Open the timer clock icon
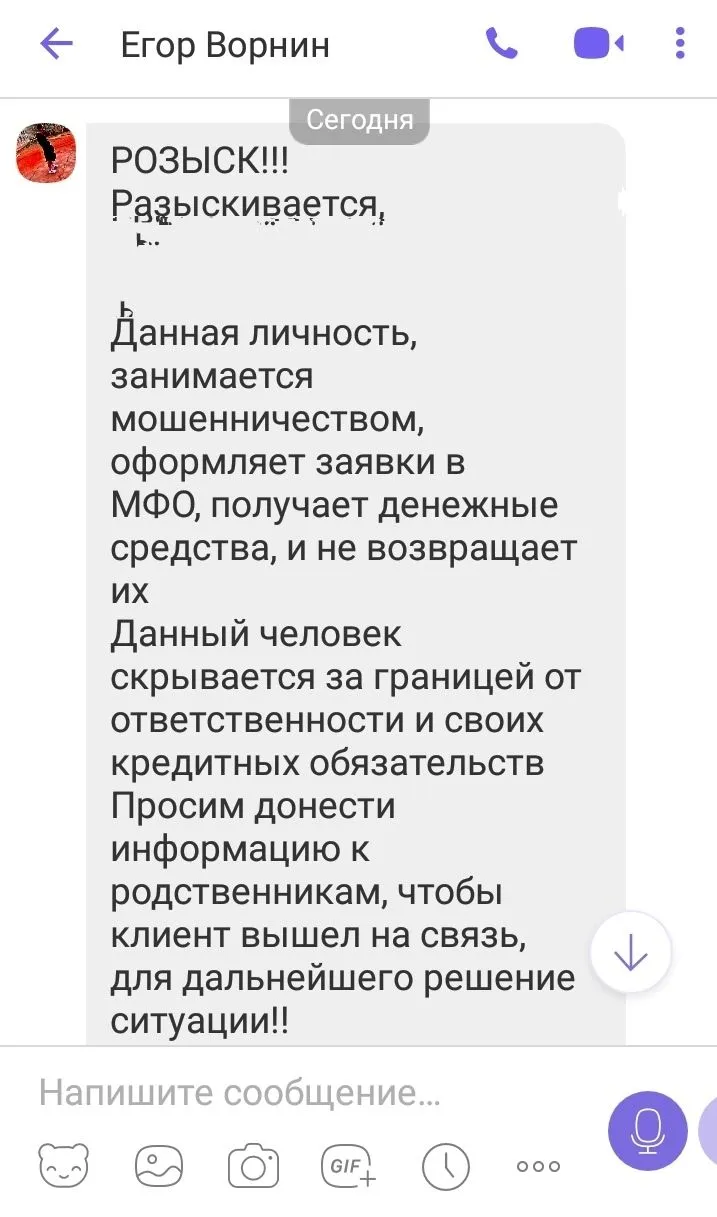The width and height of the screenshot is (717, 1217). pos(445,1166)
